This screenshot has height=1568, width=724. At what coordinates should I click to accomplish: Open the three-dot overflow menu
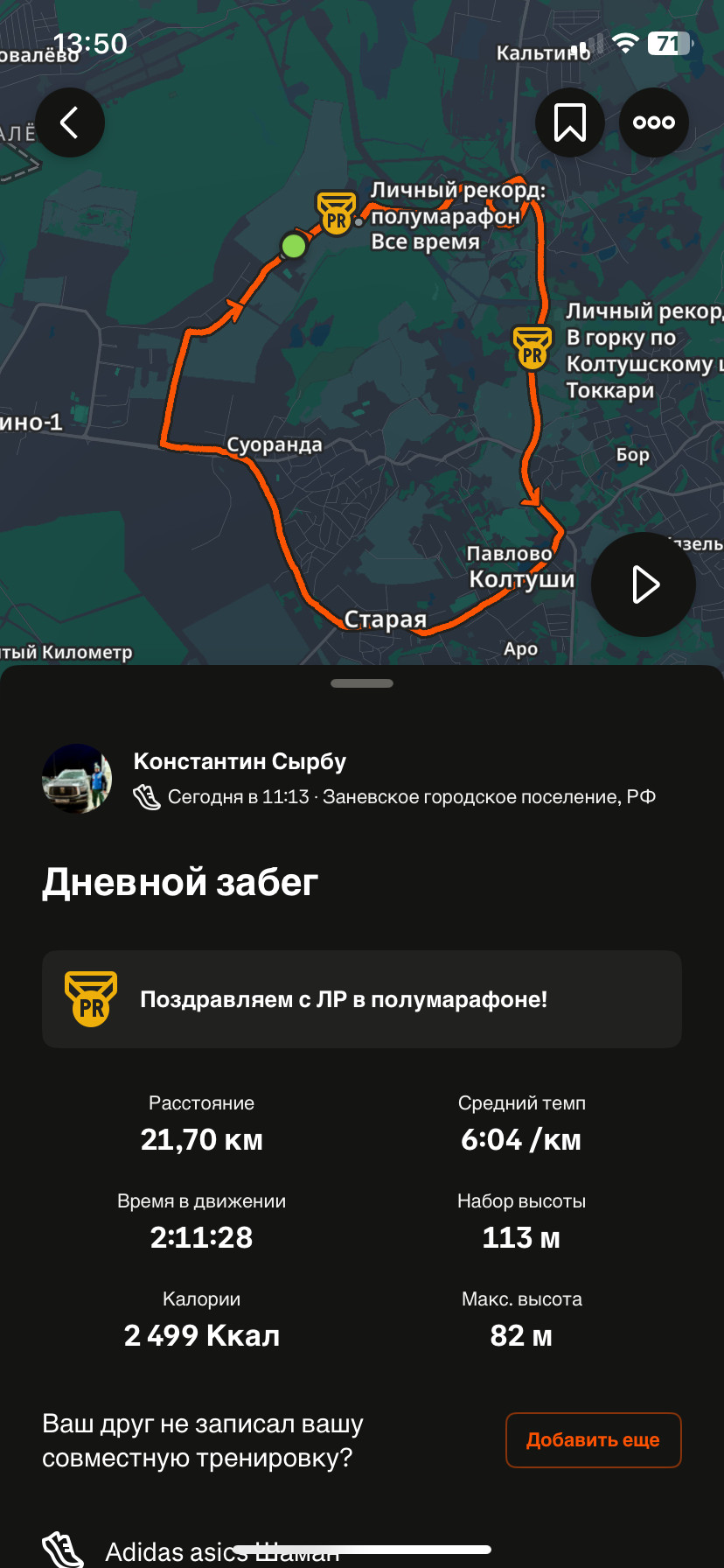(654, 122)
